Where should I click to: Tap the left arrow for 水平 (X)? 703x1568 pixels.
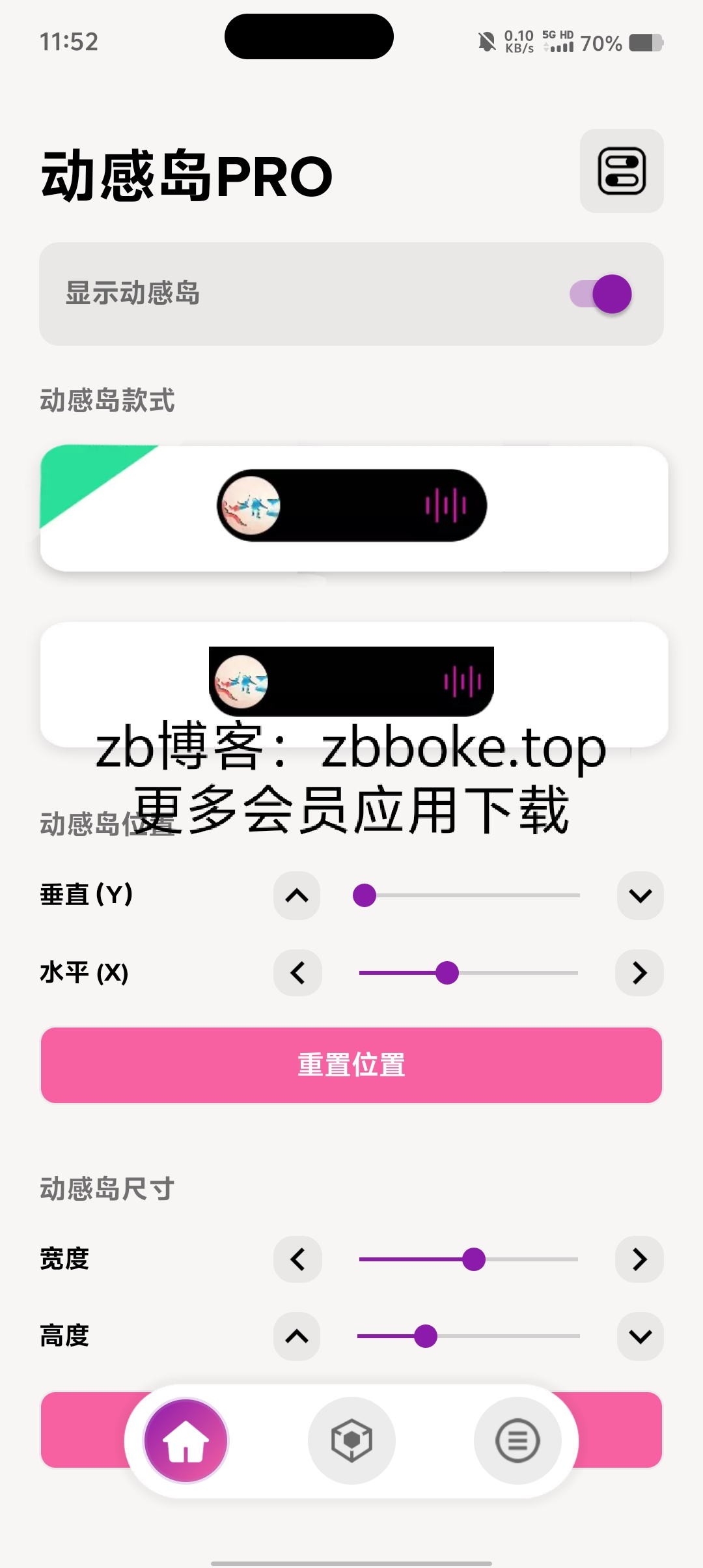tap(297, 973)
